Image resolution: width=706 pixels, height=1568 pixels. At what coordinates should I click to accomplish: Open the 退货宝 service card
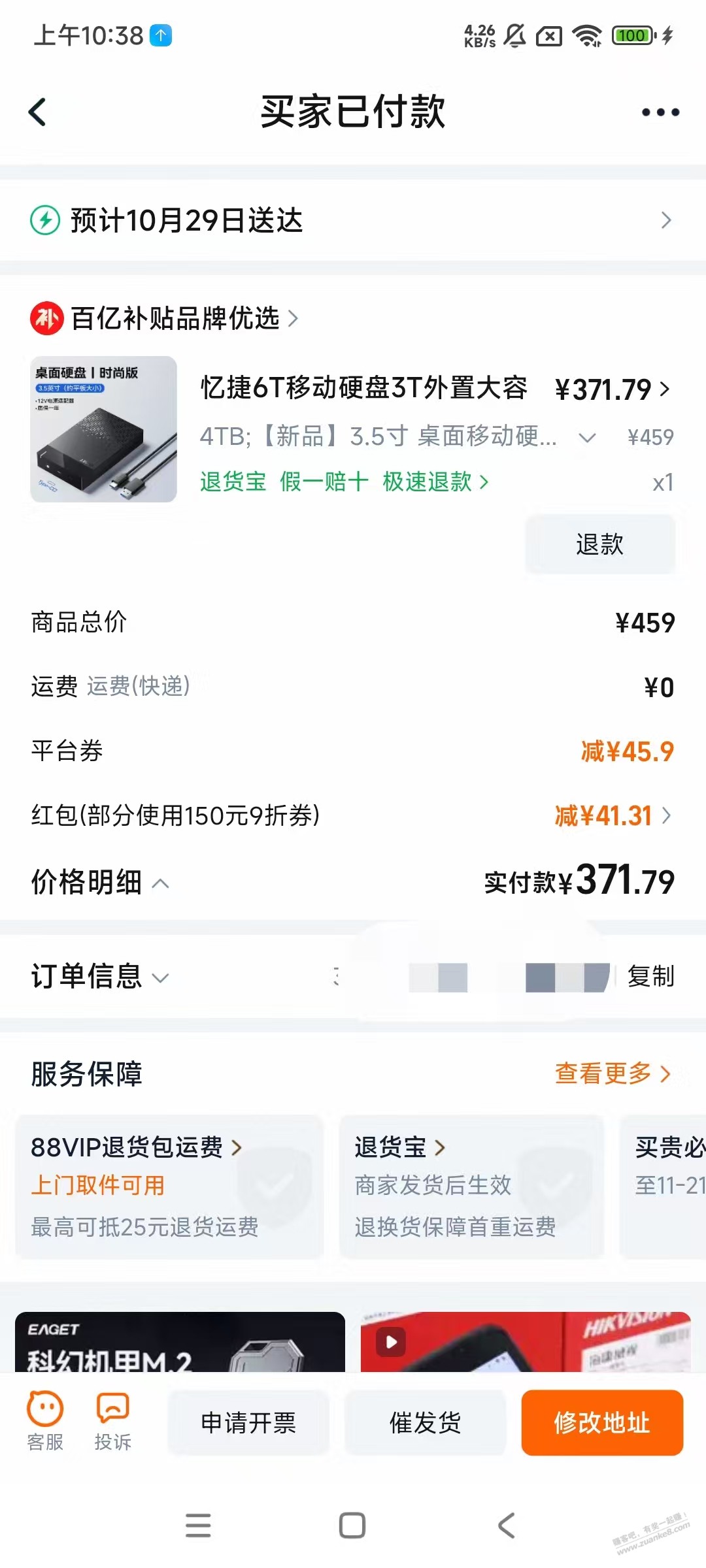(x=471, y=1186)
